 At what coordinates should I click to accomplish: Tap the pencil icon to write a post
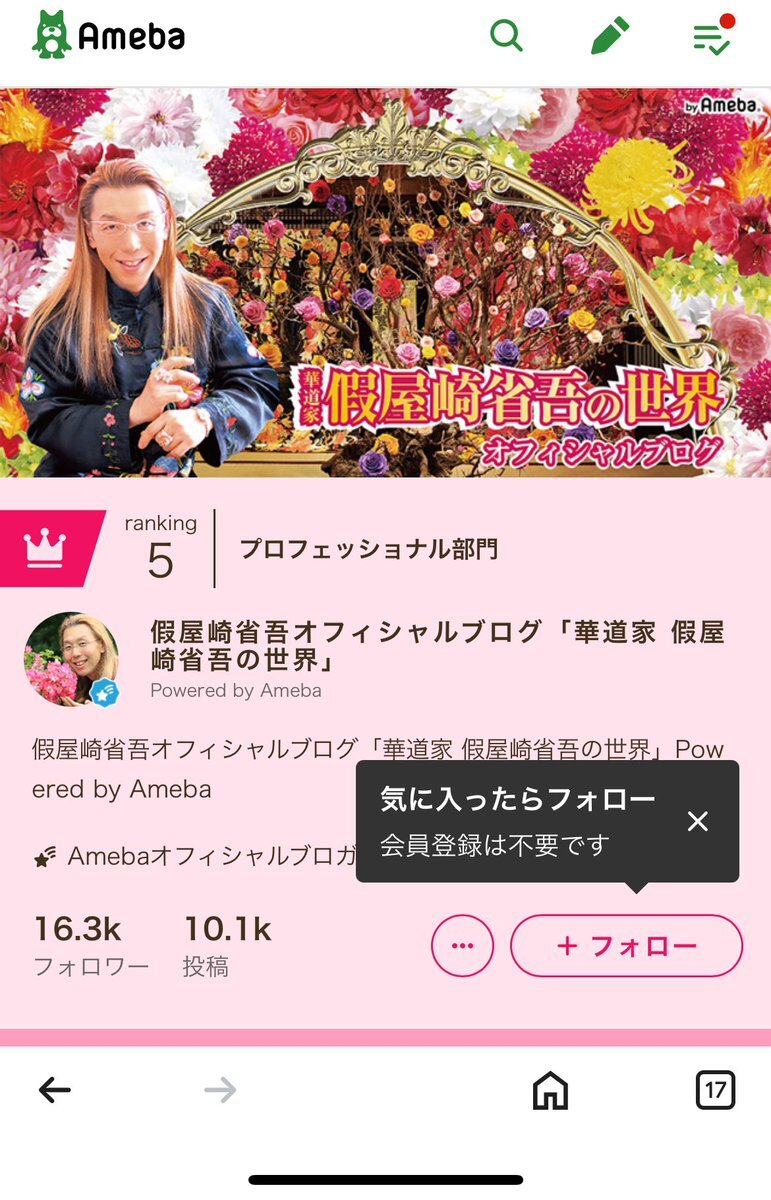tap(610, 37)
